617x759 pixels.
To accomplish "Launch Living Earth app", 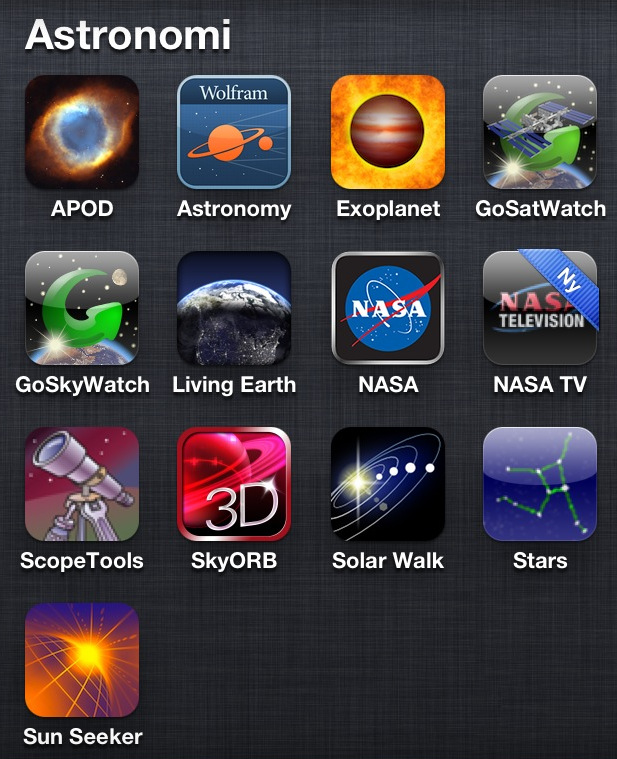I will pos(234,308).
